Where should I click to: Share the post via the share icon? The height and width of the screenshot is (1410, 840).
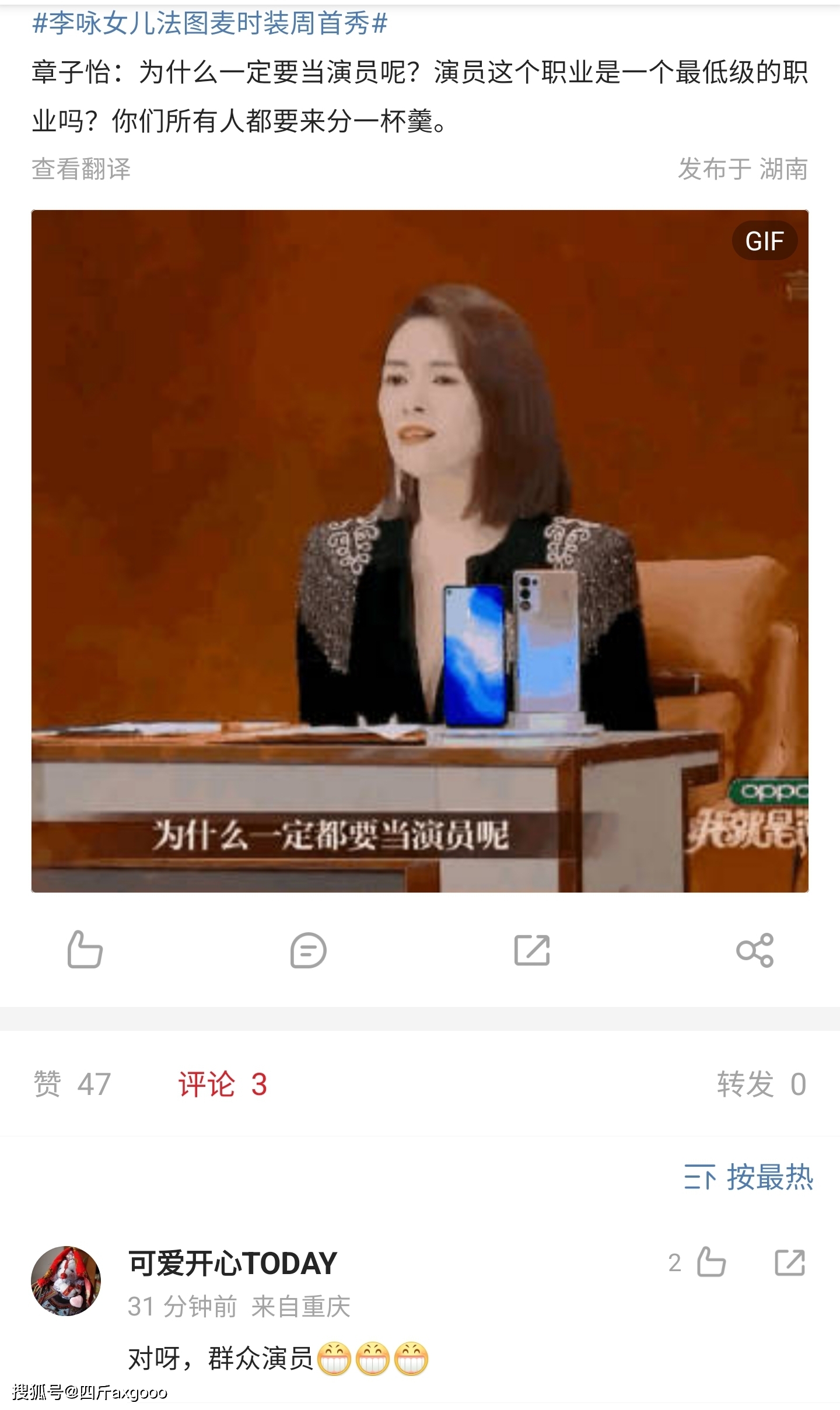pos(755,950)
